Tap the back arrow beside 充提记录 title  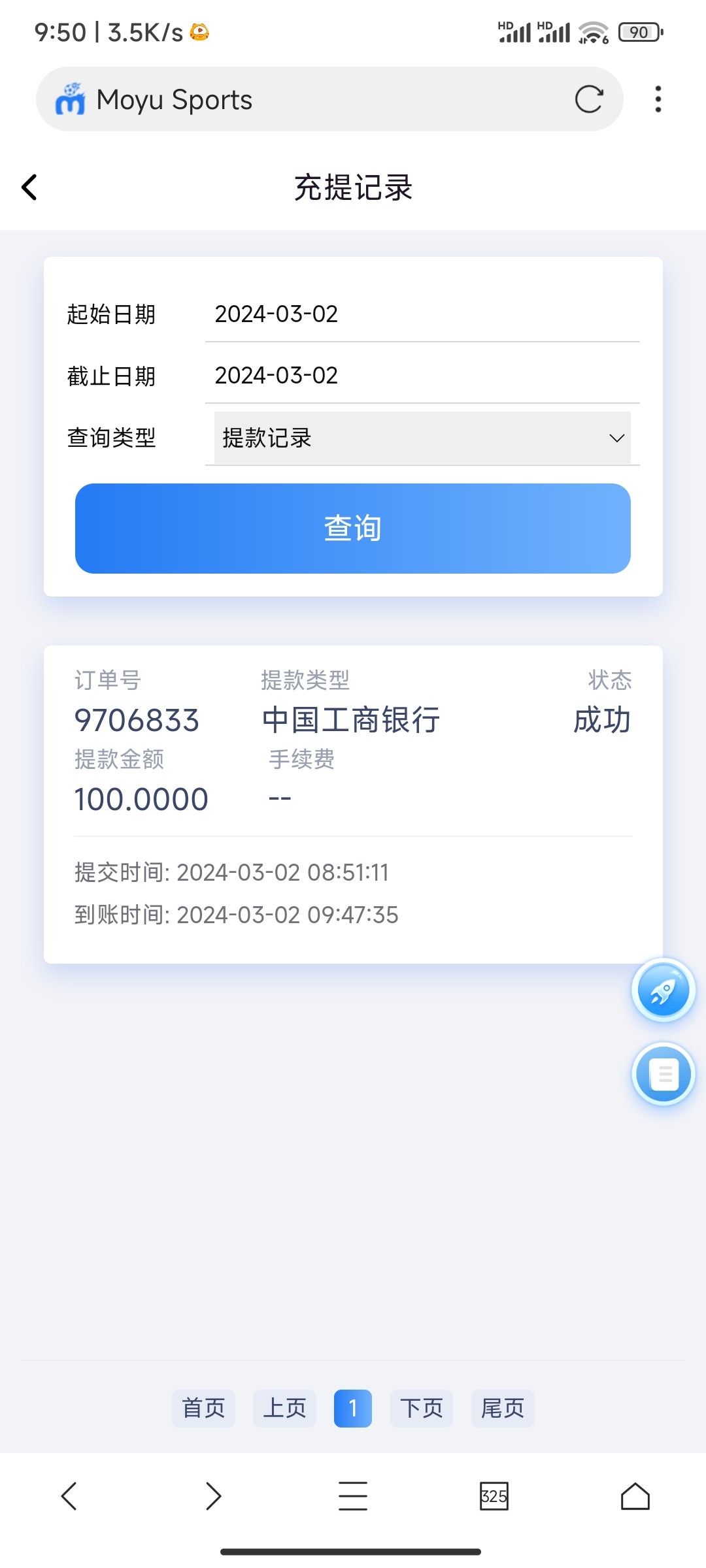29,187
